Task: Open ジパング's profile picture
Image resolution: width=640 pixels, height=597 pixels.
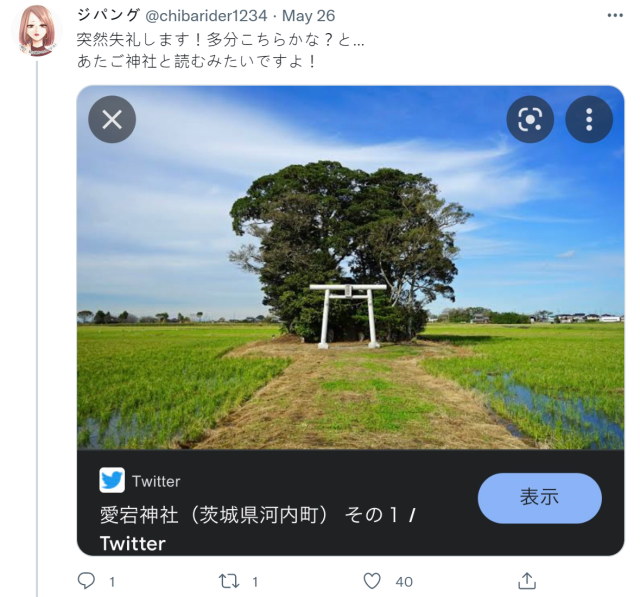Action: pyautogui.click(x=38, y=31)
